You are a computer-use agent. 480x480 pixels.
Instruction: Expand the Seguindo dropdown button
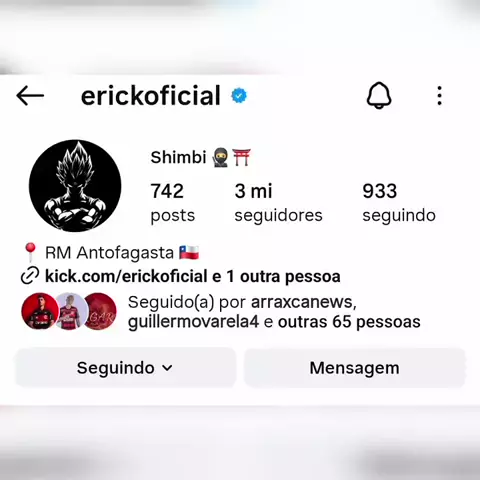(125, 368)
